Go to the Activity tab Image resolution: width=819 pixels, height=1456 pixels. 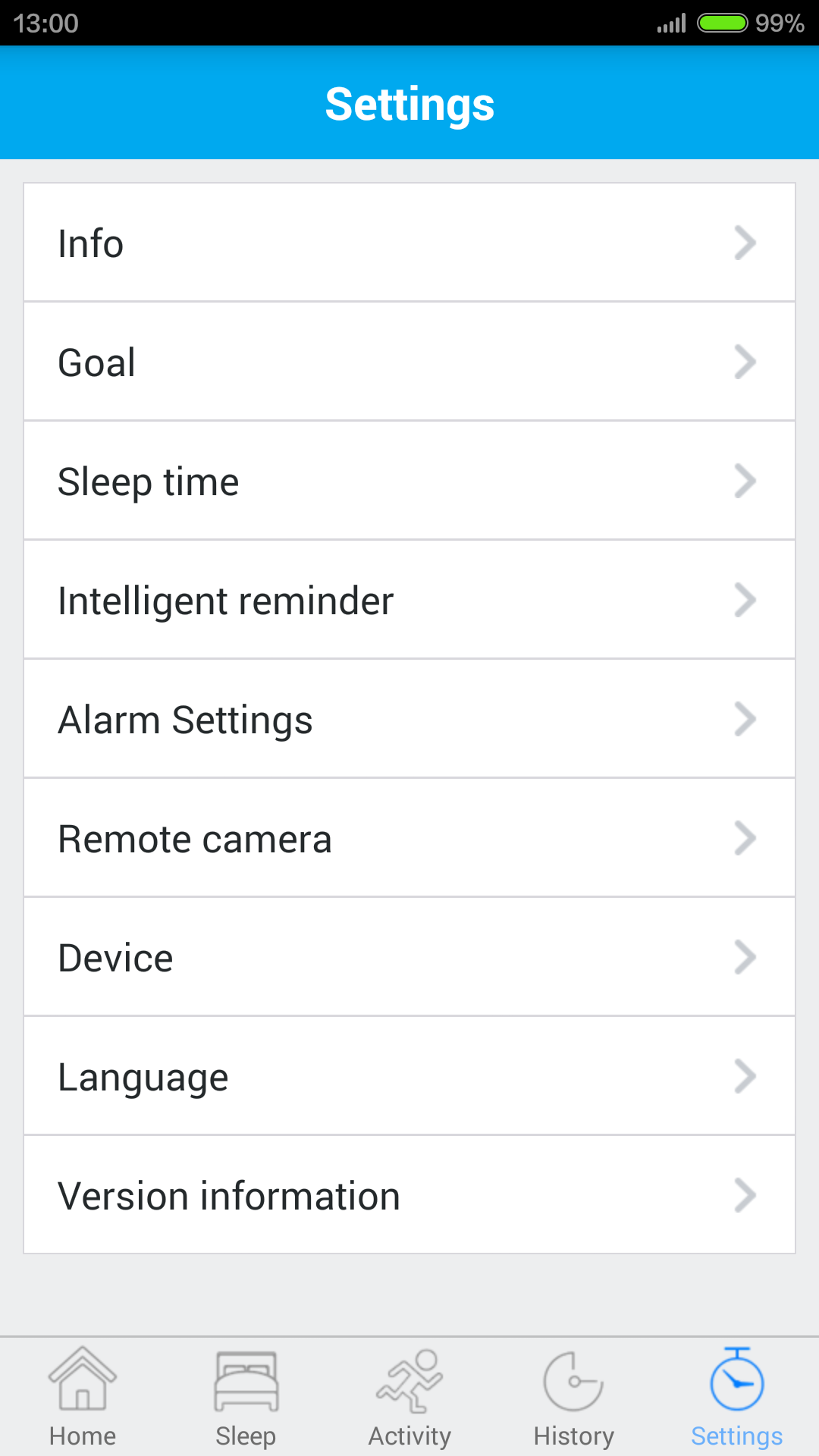[x=409, y=1397]
